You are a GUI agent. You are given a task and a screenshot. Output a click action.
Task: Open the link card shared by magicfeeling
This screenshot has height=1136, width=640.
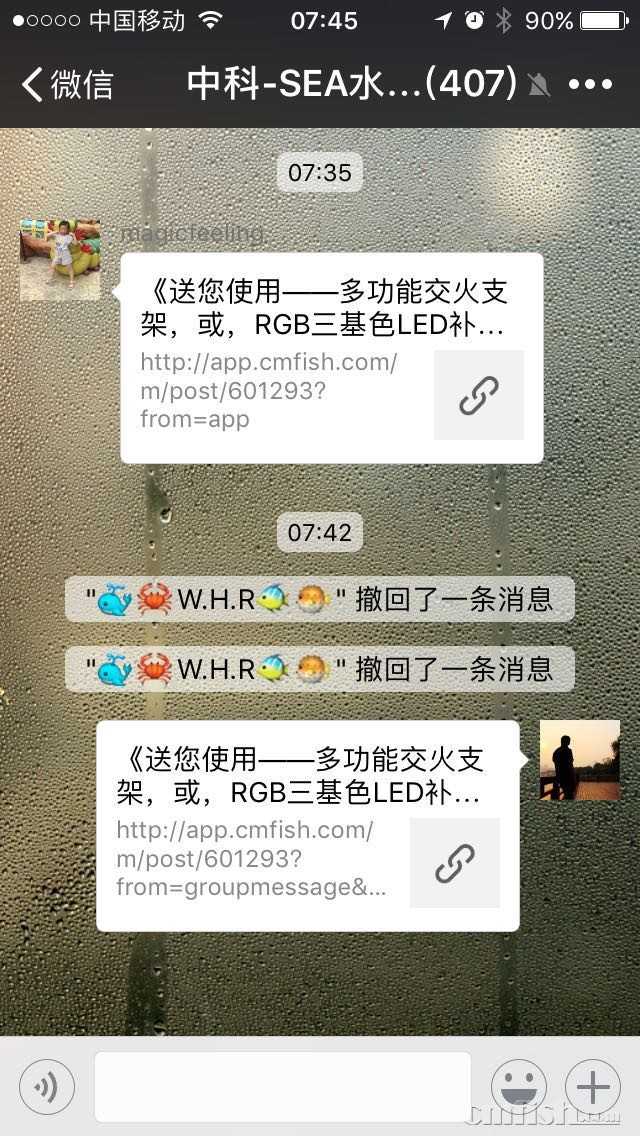click(331, 357)
